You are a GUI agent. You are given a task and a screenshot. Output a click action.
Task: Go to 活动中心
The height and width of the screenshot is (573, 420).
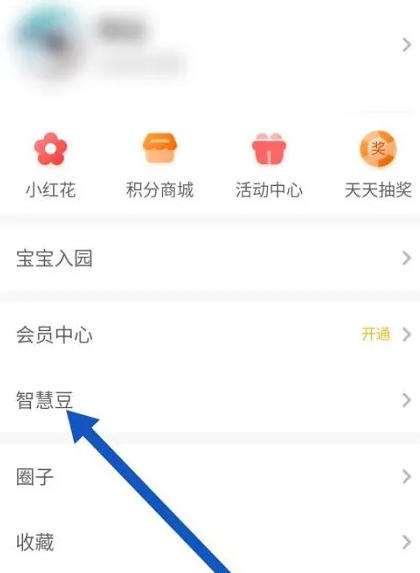[x=269, y=166]
